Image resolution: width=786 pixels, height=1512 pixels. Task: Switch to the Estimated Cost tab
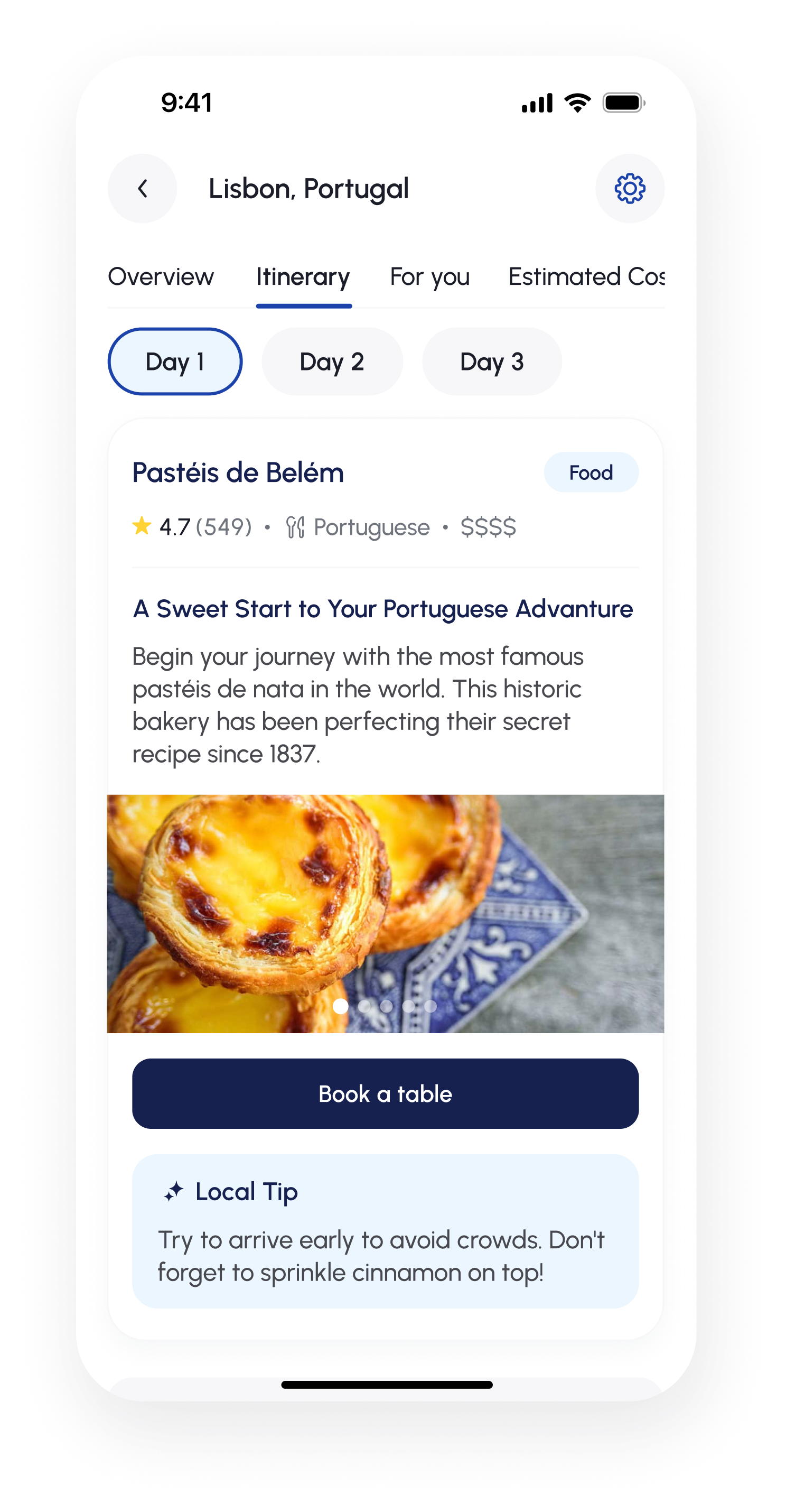point(586,276)
